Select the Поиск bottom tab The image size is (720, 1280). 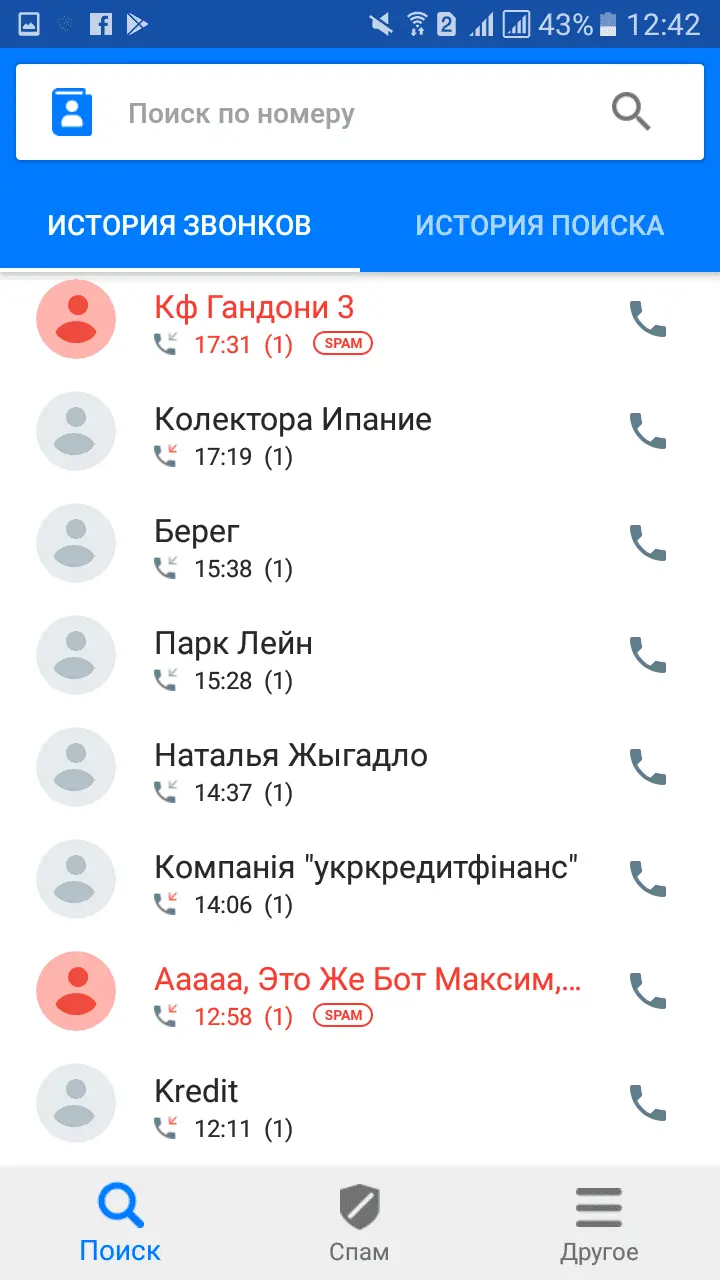point(120,1224)
